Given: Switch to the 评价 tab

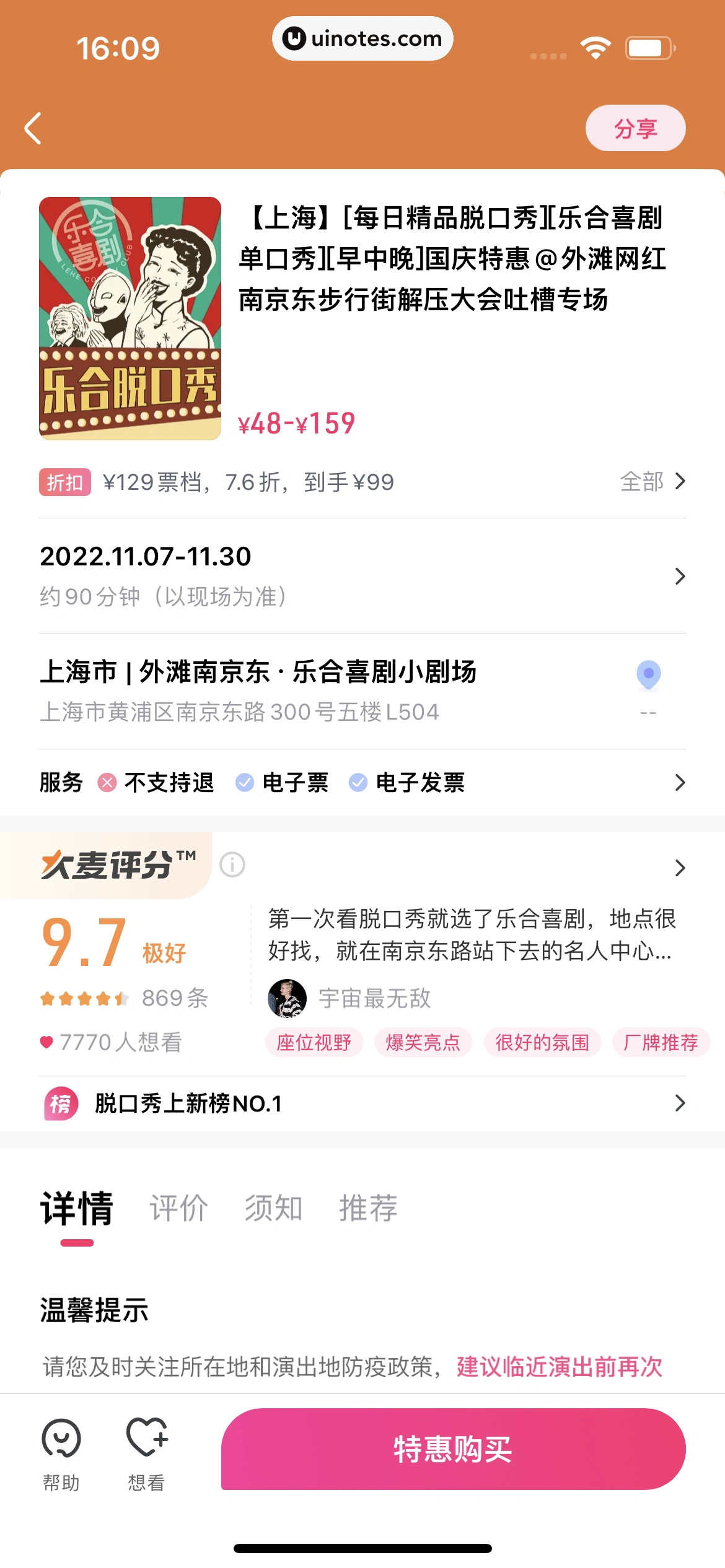Looking at the screenshot, I should click(178, 1208).
